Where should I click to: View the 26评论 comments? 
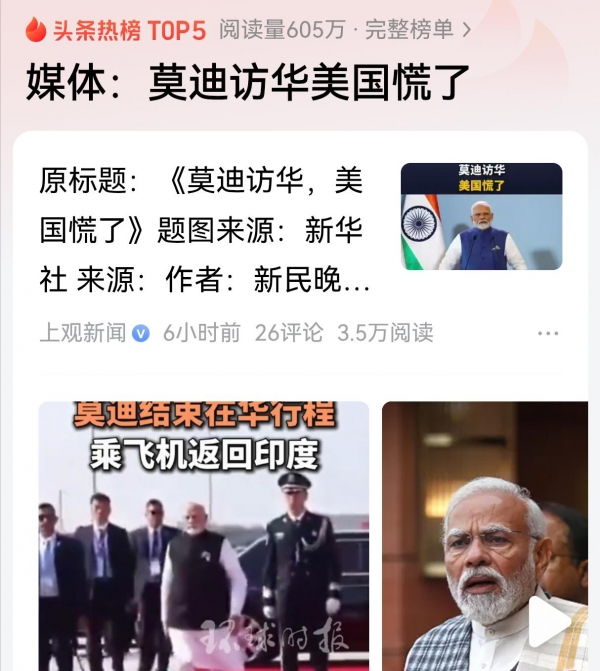(x=289, y=333)
